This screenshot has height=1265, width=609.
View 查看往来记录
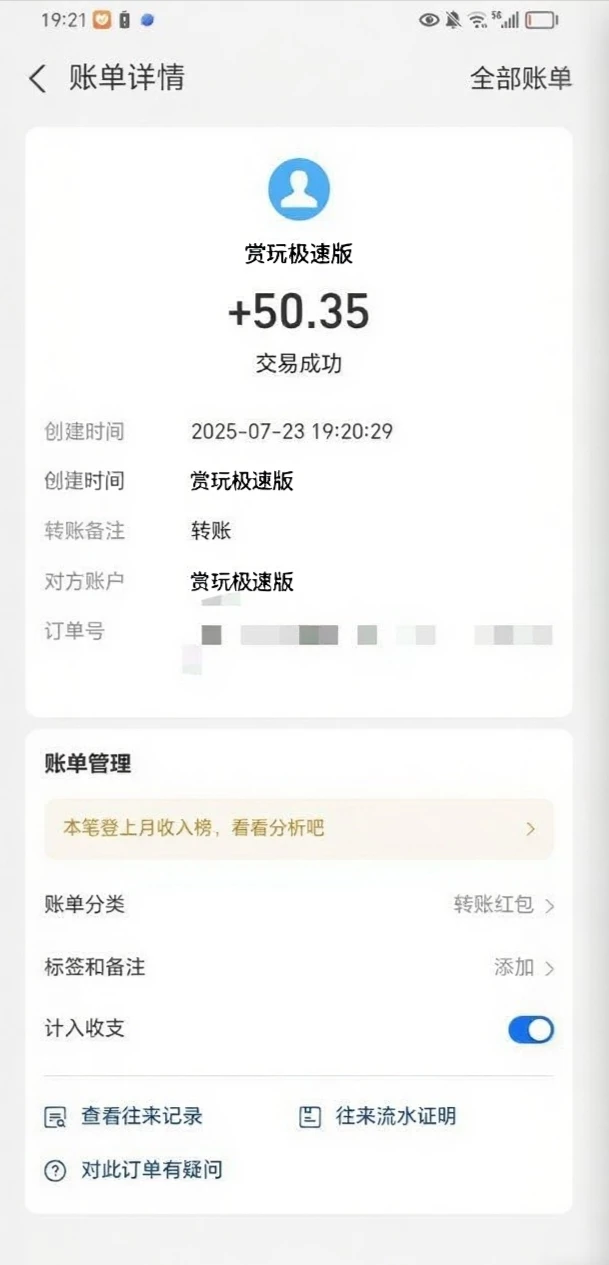pos(125,1116)
